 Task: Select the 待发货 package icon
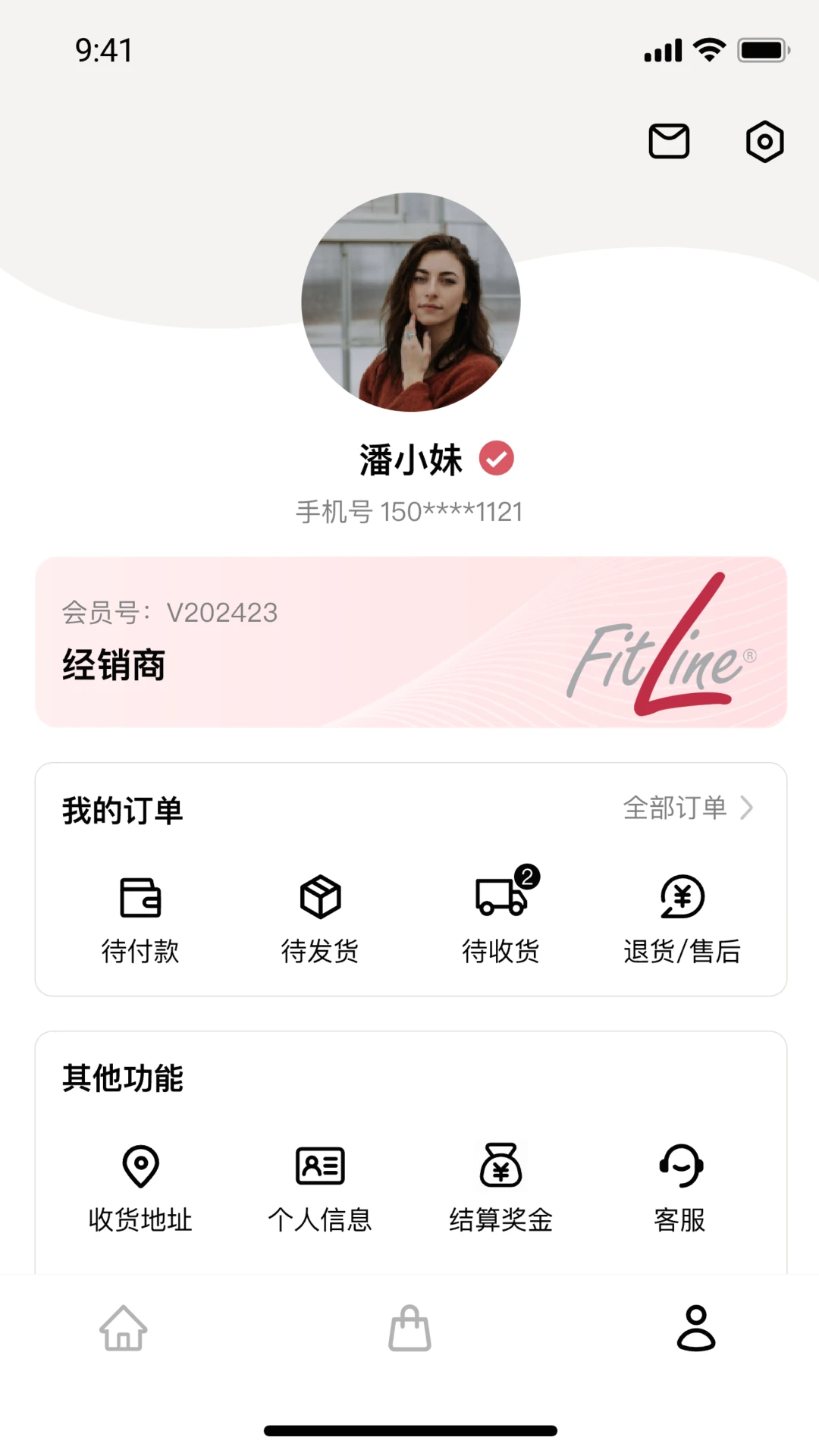(x=320, y=899)
